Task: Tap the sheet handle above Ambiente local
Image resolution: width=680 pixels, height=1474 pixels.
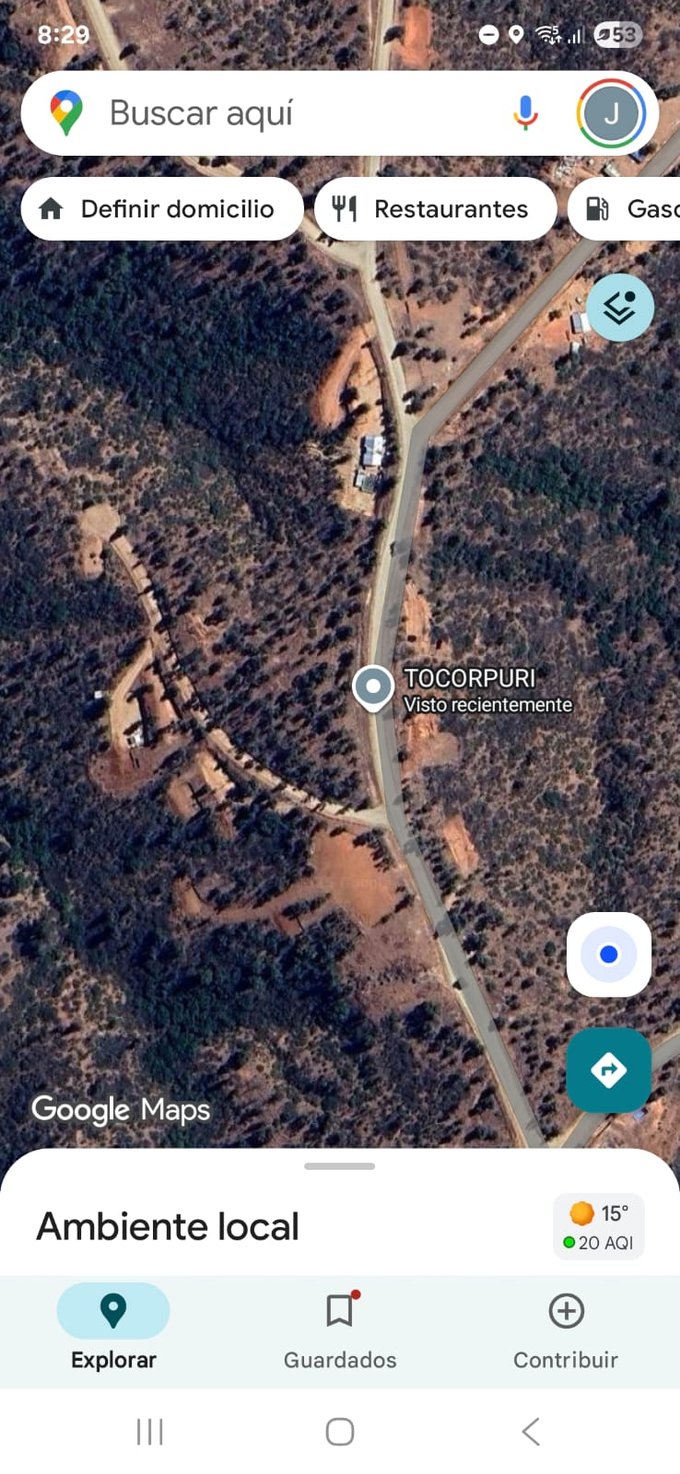Action: tap(340, 1166)
